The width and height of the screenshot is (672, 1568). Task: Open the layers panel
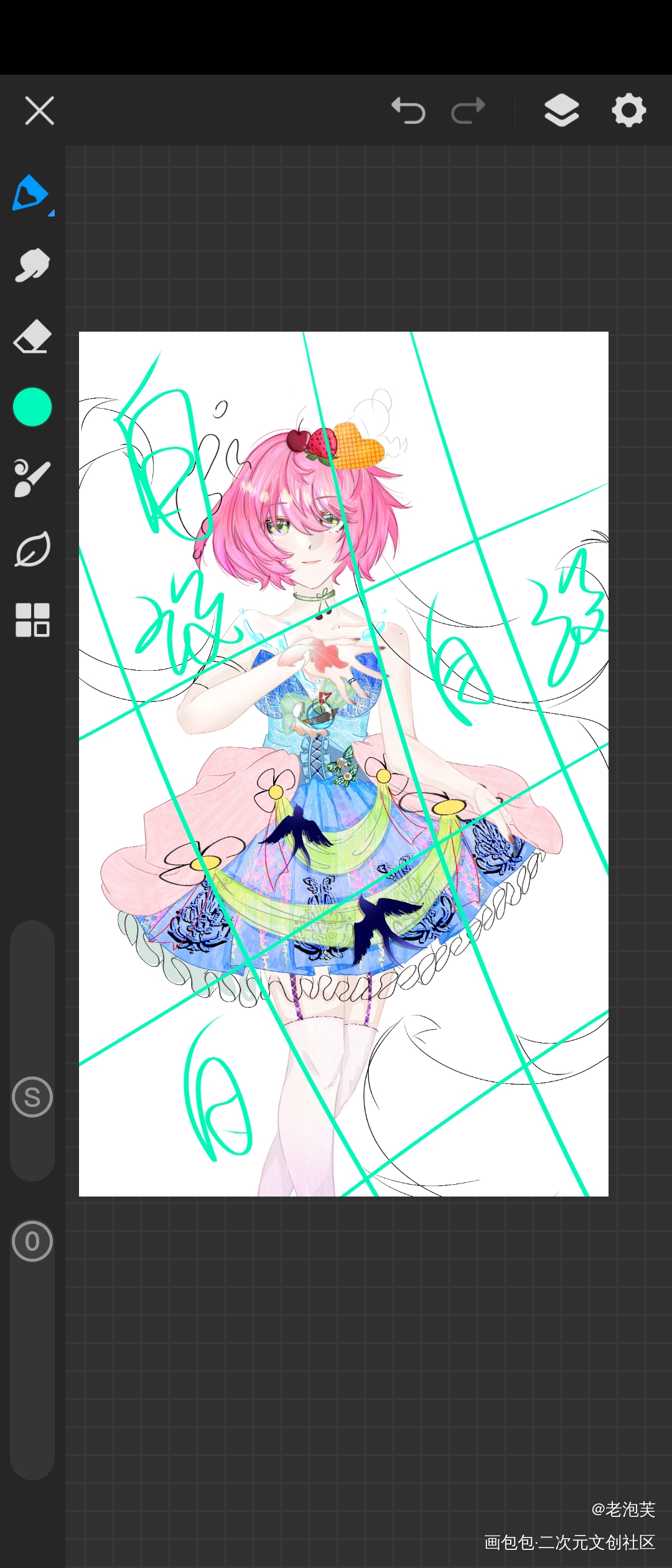561,111
